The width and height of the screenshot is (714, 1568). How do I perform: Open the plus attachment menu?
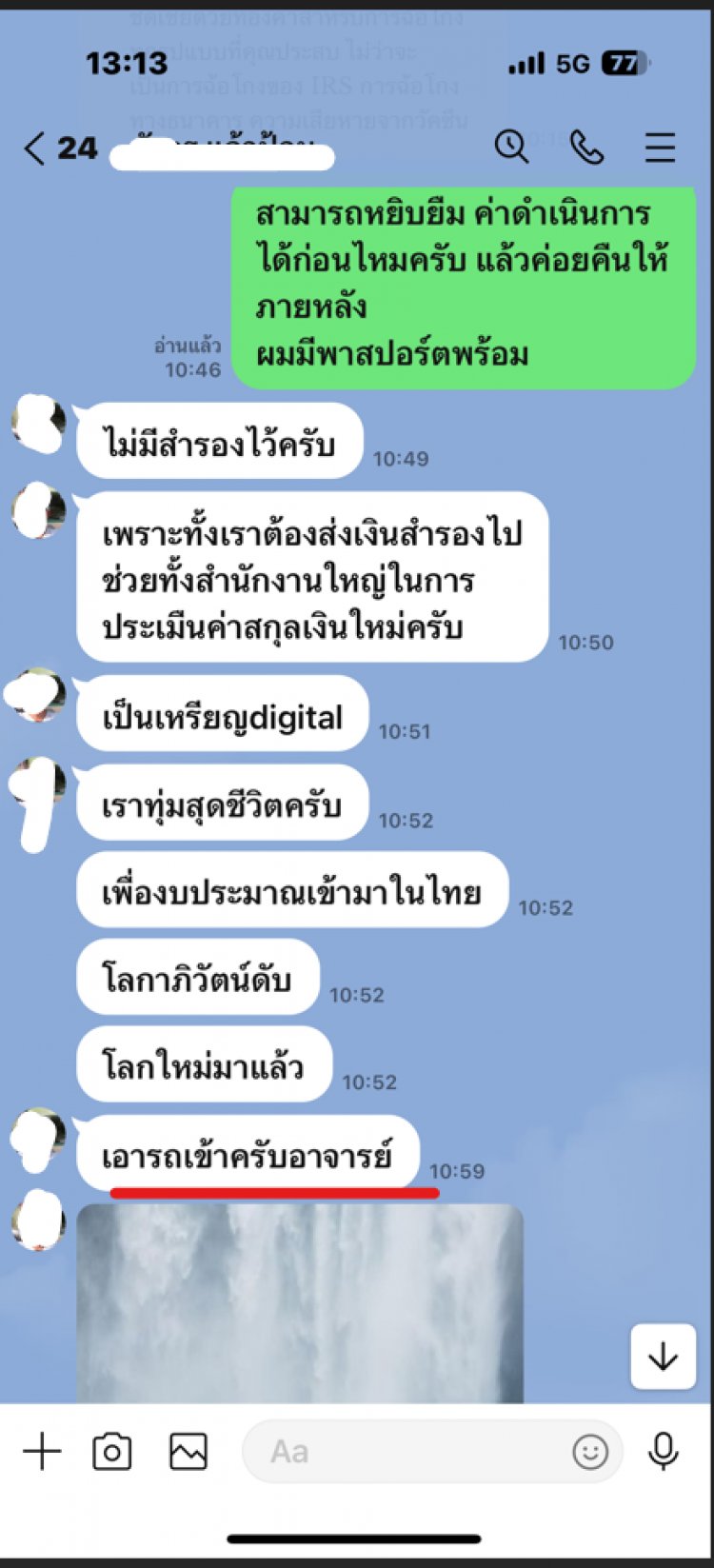pos(42,1452)
